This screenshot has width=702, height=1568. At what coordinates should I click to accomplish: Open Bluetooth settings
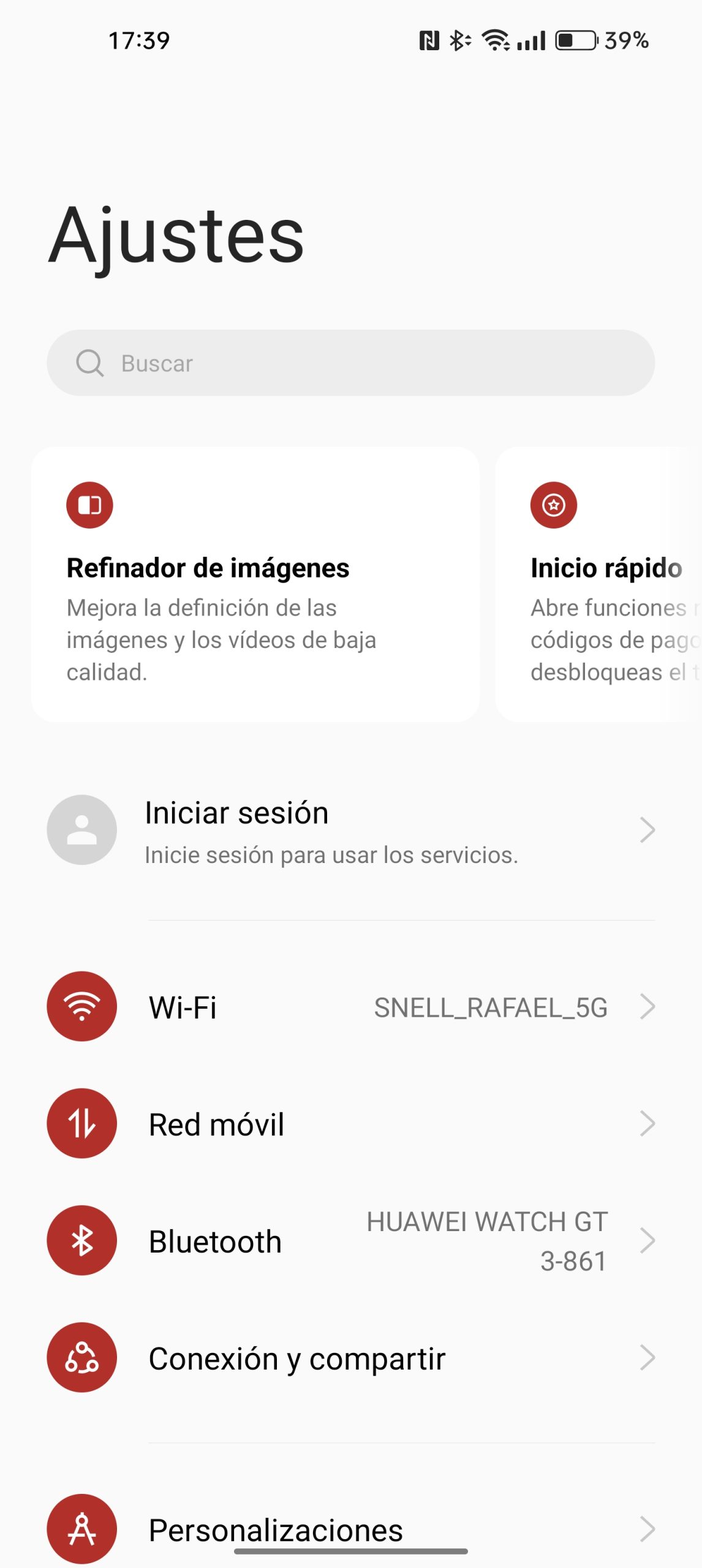[350, 1241]
